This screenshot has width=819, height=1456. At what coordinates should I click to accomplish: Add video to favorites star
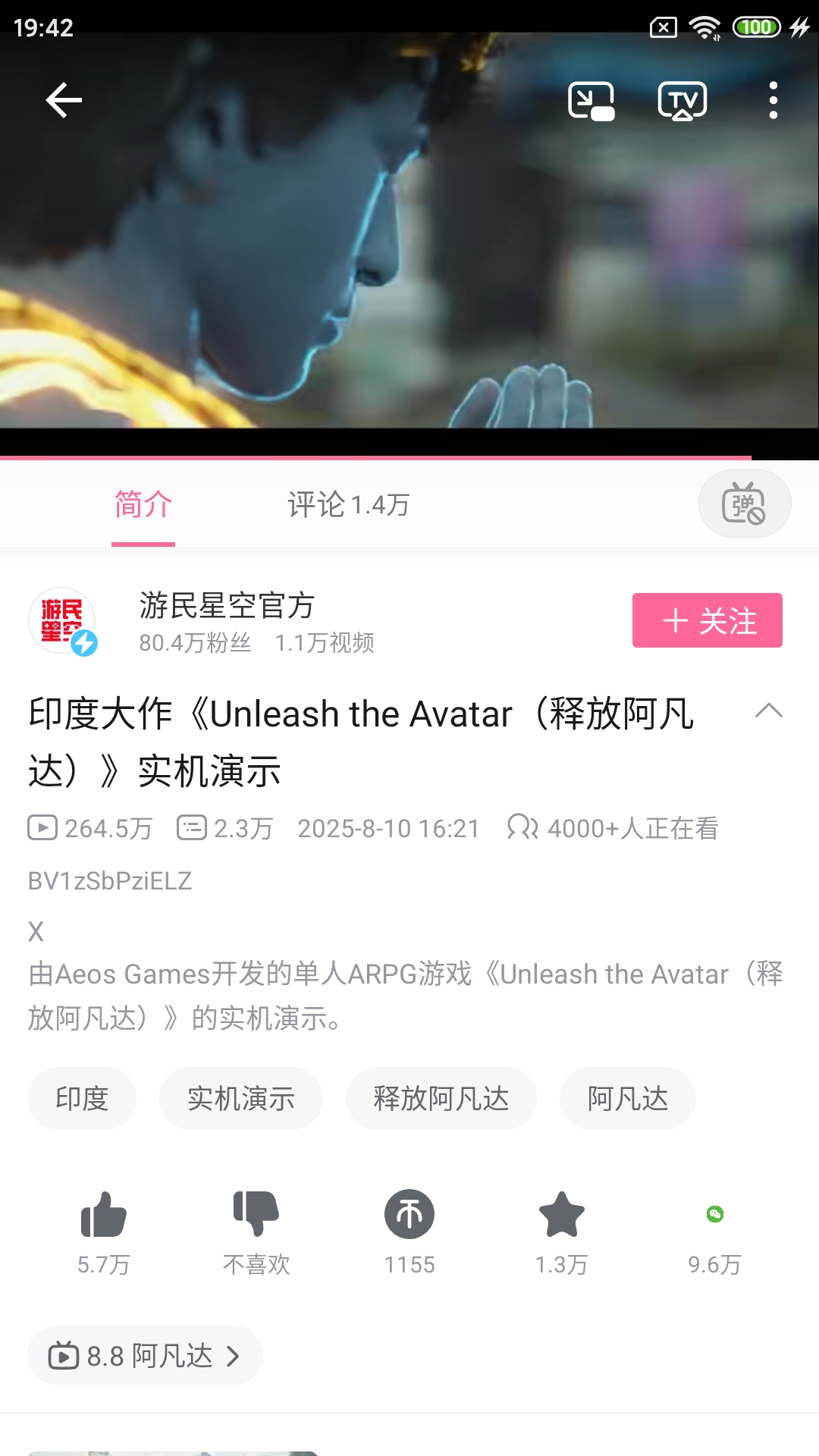562,1215
